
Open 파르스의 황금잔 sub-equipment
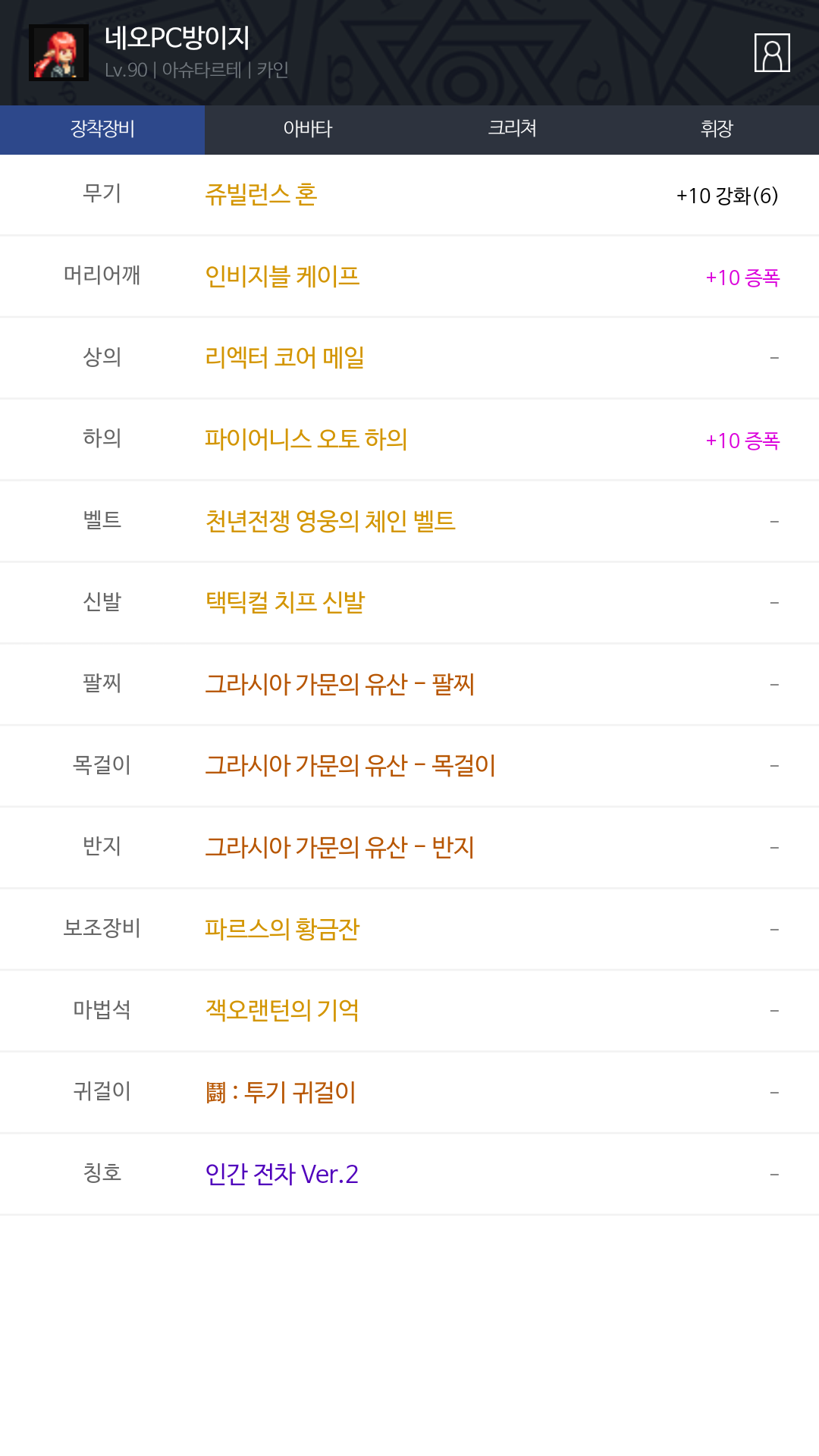click(x=282, y=929)
